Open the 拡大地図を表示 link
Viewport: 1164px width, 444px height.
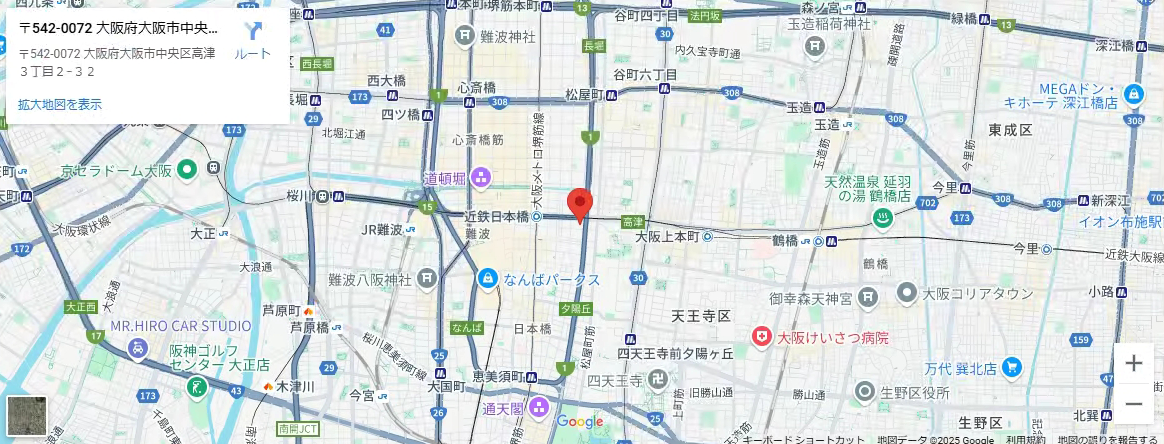pyautogui.click(x=60, y=104)
